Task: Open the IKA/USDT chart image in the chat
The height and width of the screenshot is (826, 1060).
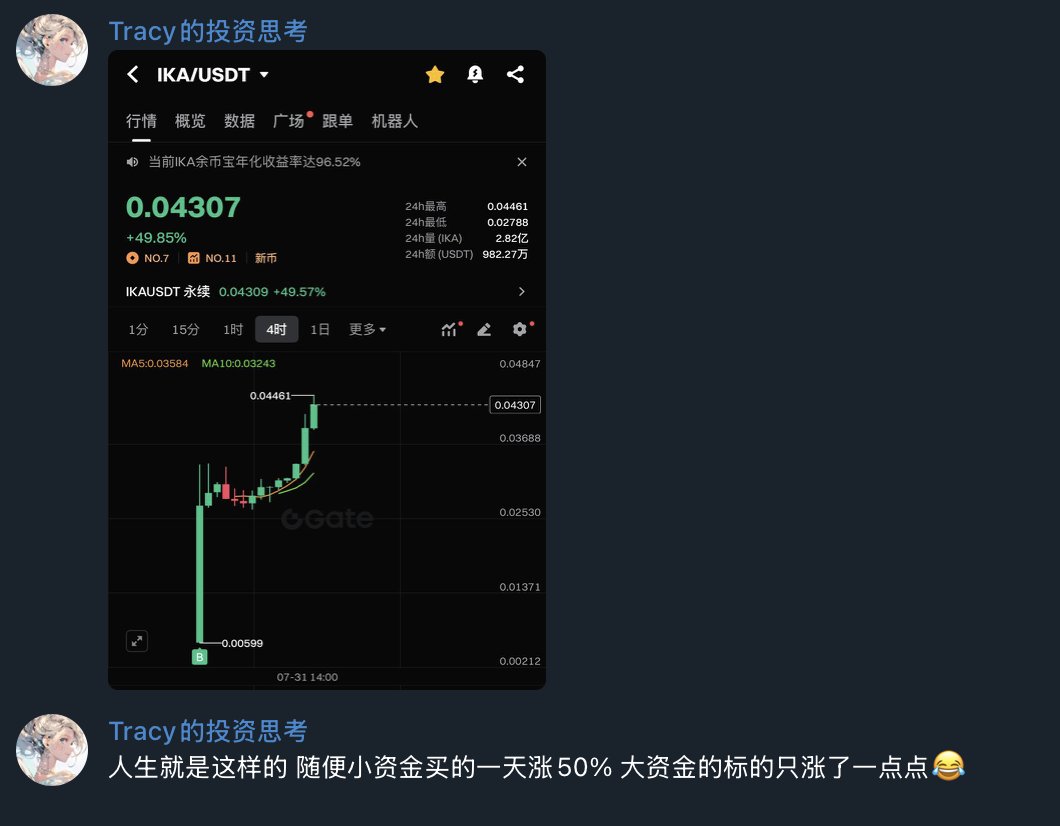Action: [327, 370]
